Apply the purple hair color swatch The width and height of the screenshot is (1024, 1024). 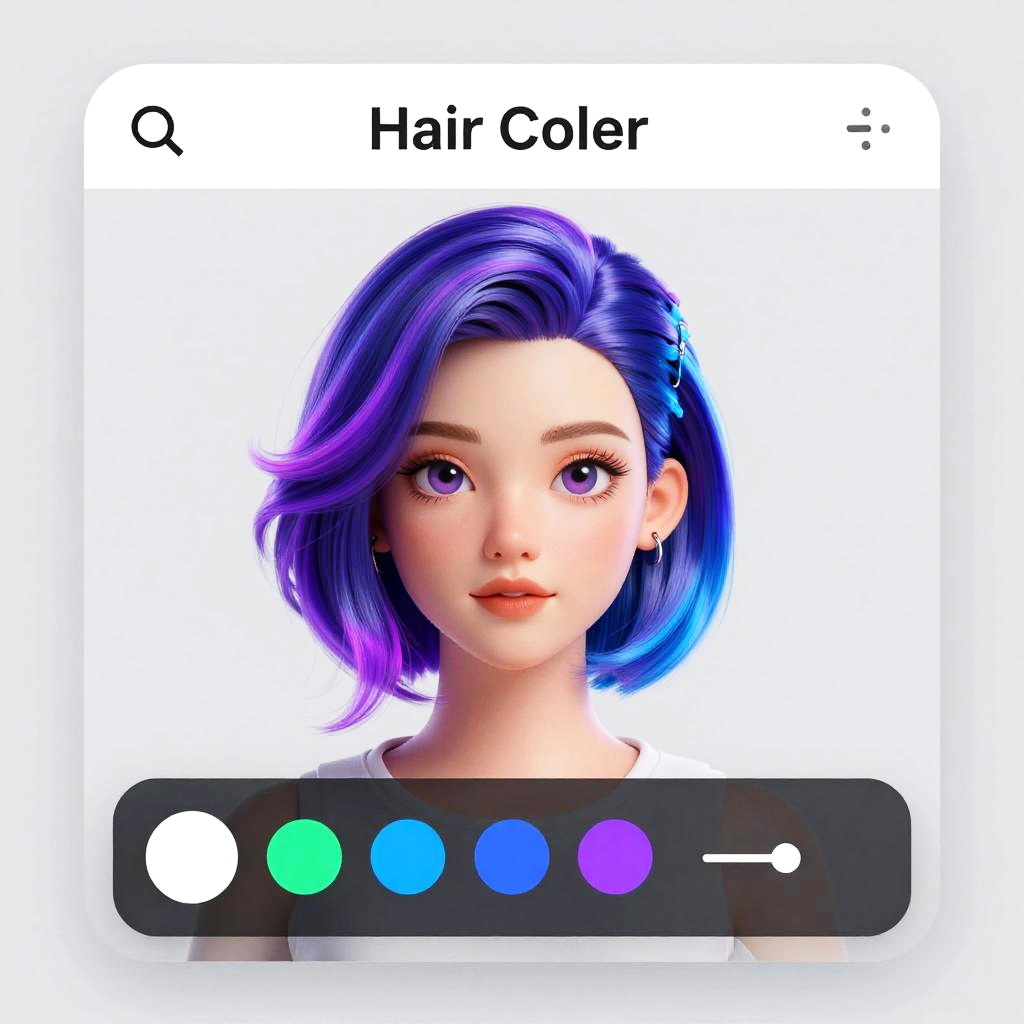pos(615,857)
